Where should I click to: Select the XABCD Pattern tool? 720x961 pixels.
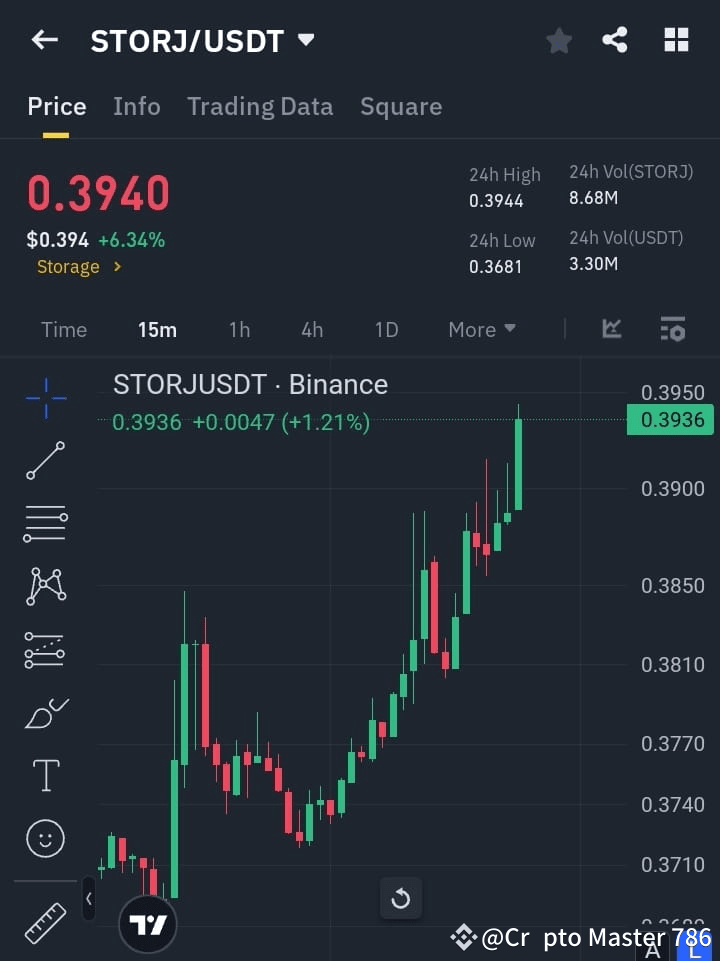[45, 587]
